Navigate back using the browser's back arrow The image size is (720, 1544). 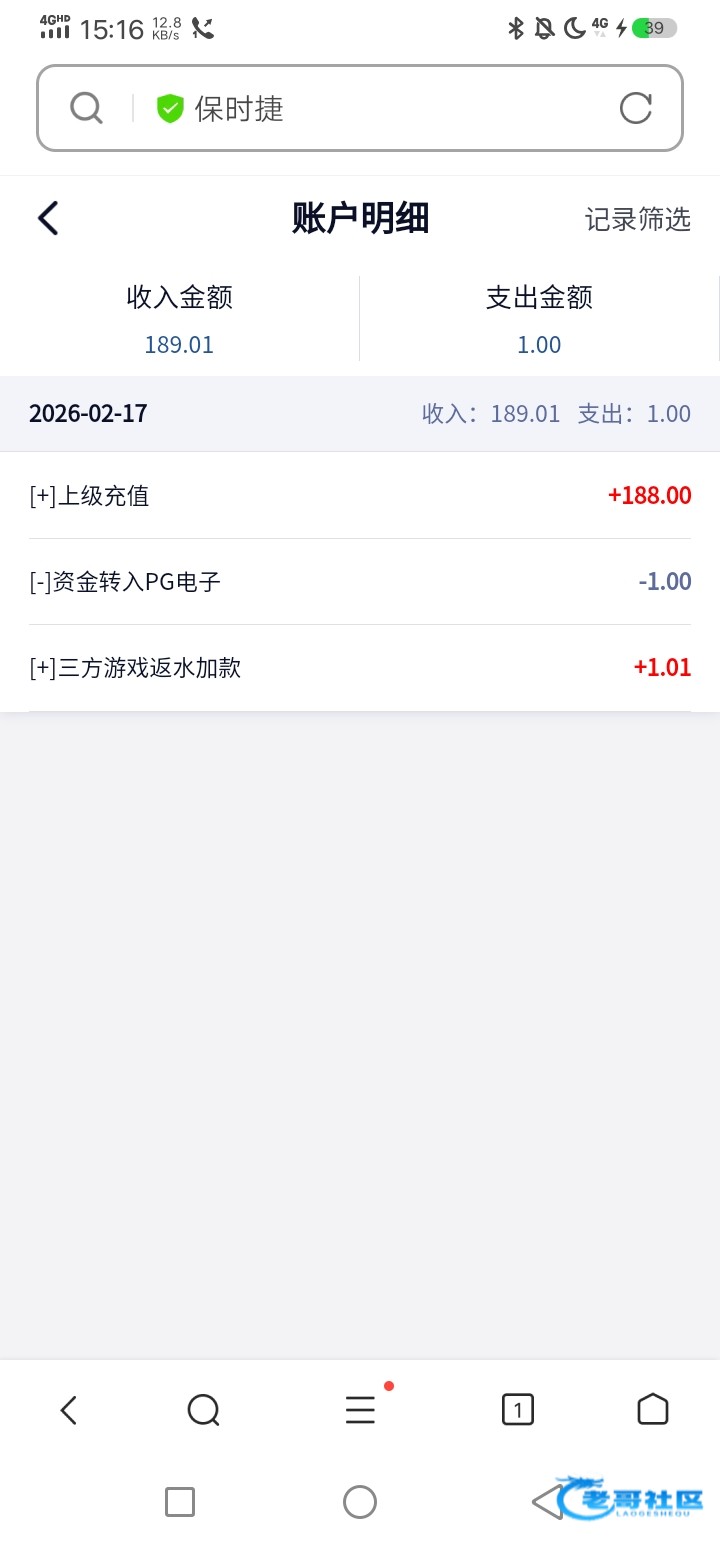tap(68, 1410)
